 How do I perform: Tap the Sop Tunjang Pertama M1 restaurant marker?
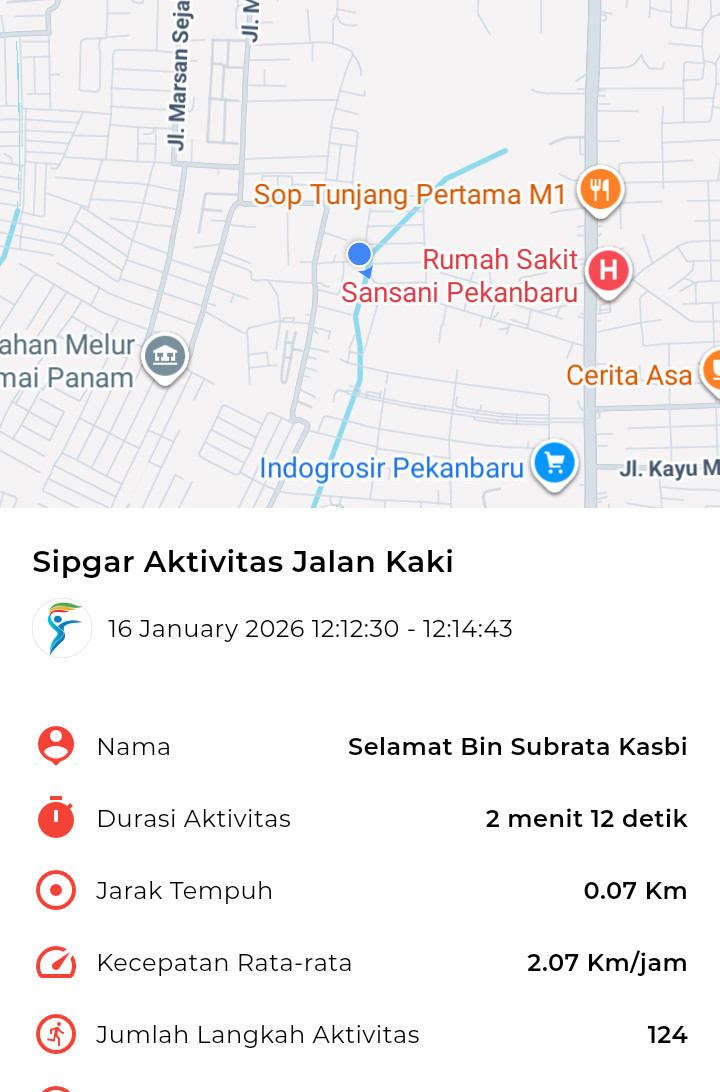point(600,189)
